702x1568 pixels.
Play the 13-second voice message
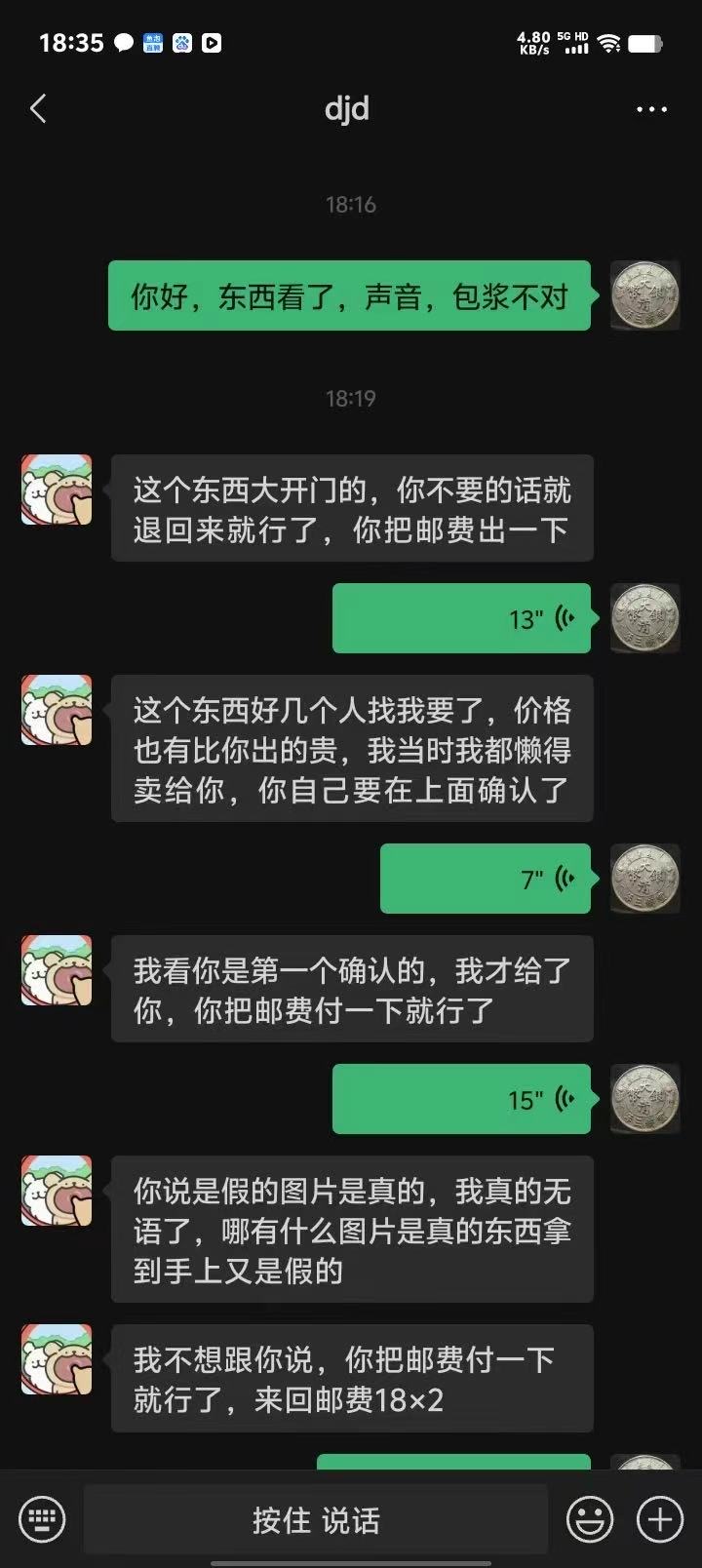461,618
